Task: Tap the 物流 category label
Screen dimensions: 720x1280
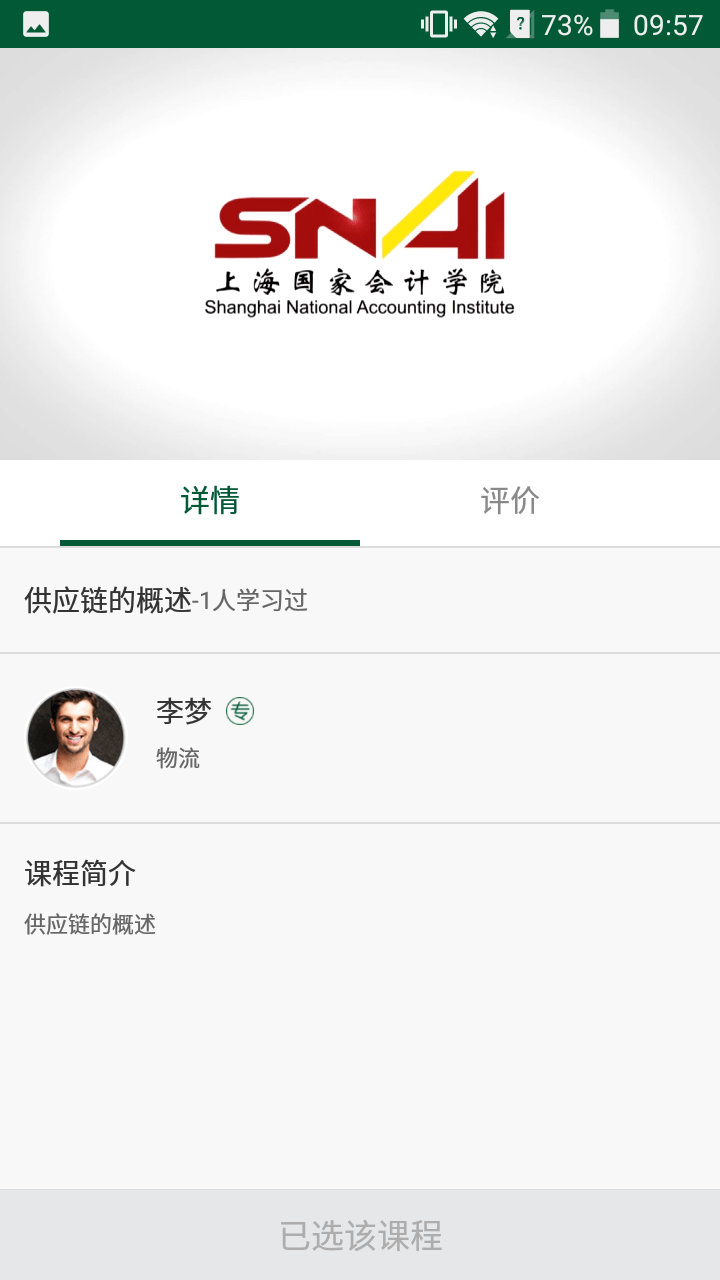Action: point(178,758)
